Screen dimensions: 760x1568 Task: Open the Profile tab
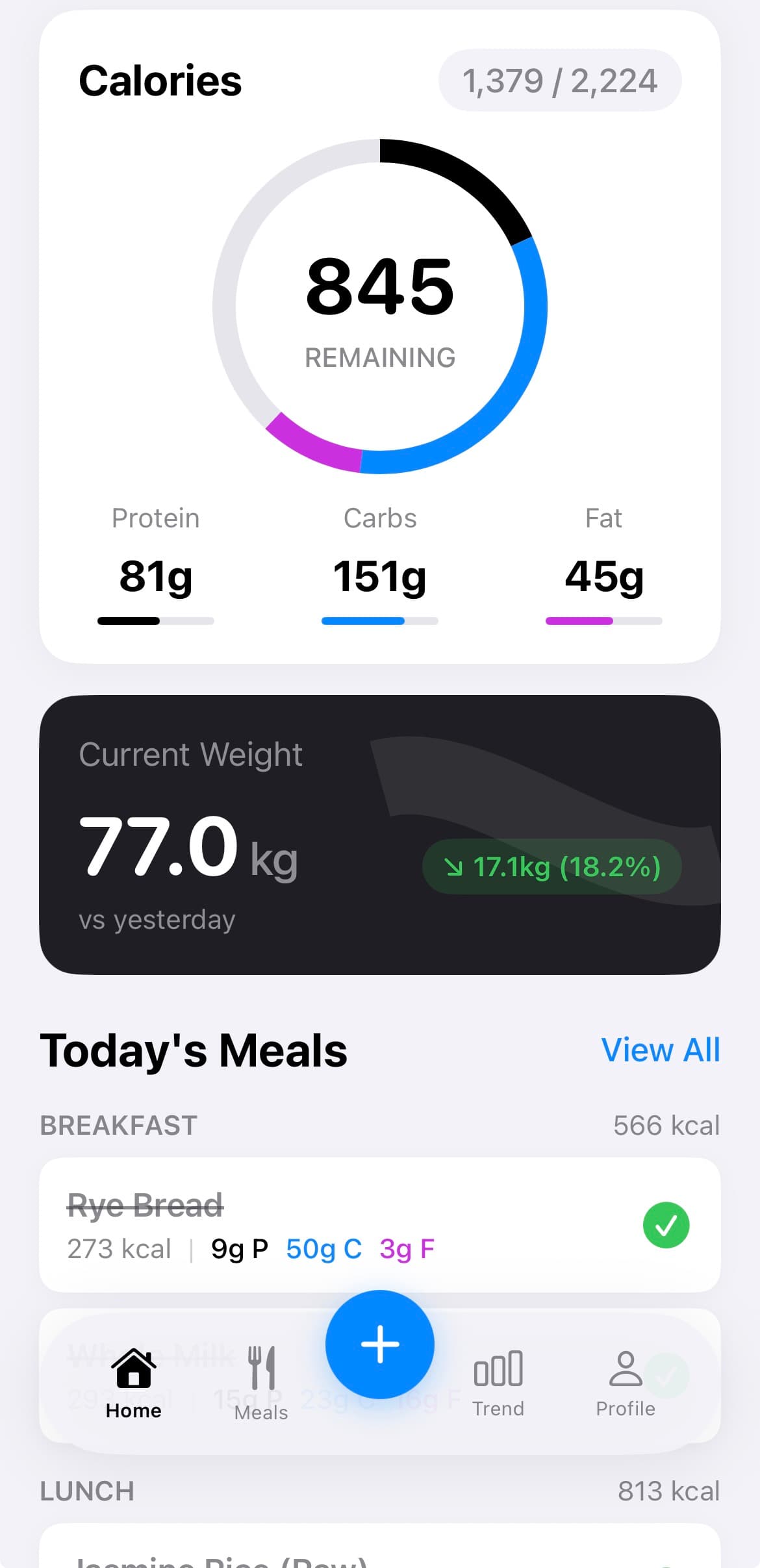pos(626,1381)
